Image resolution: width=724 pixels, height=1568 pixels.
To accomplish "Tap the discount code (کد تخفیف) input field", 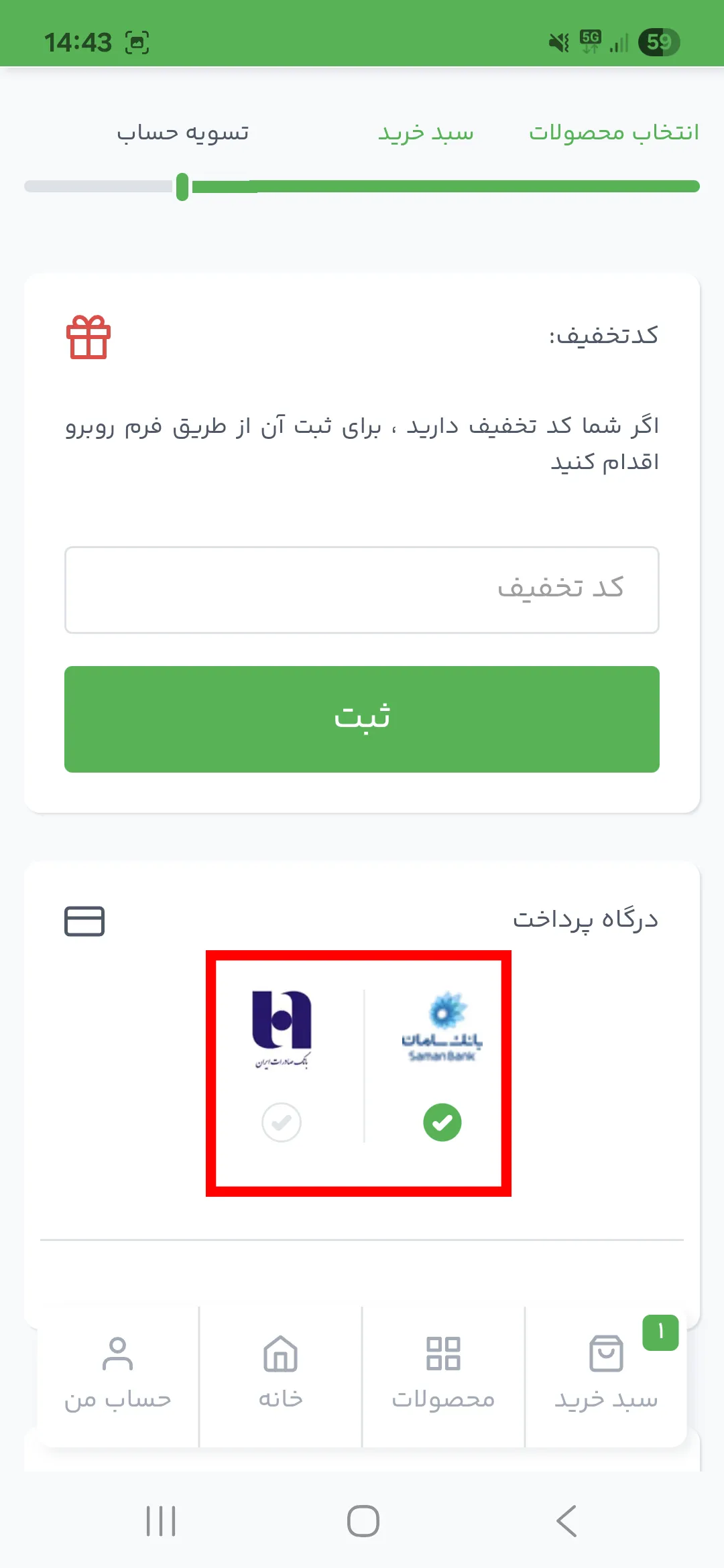I will (x=362, y=590).
